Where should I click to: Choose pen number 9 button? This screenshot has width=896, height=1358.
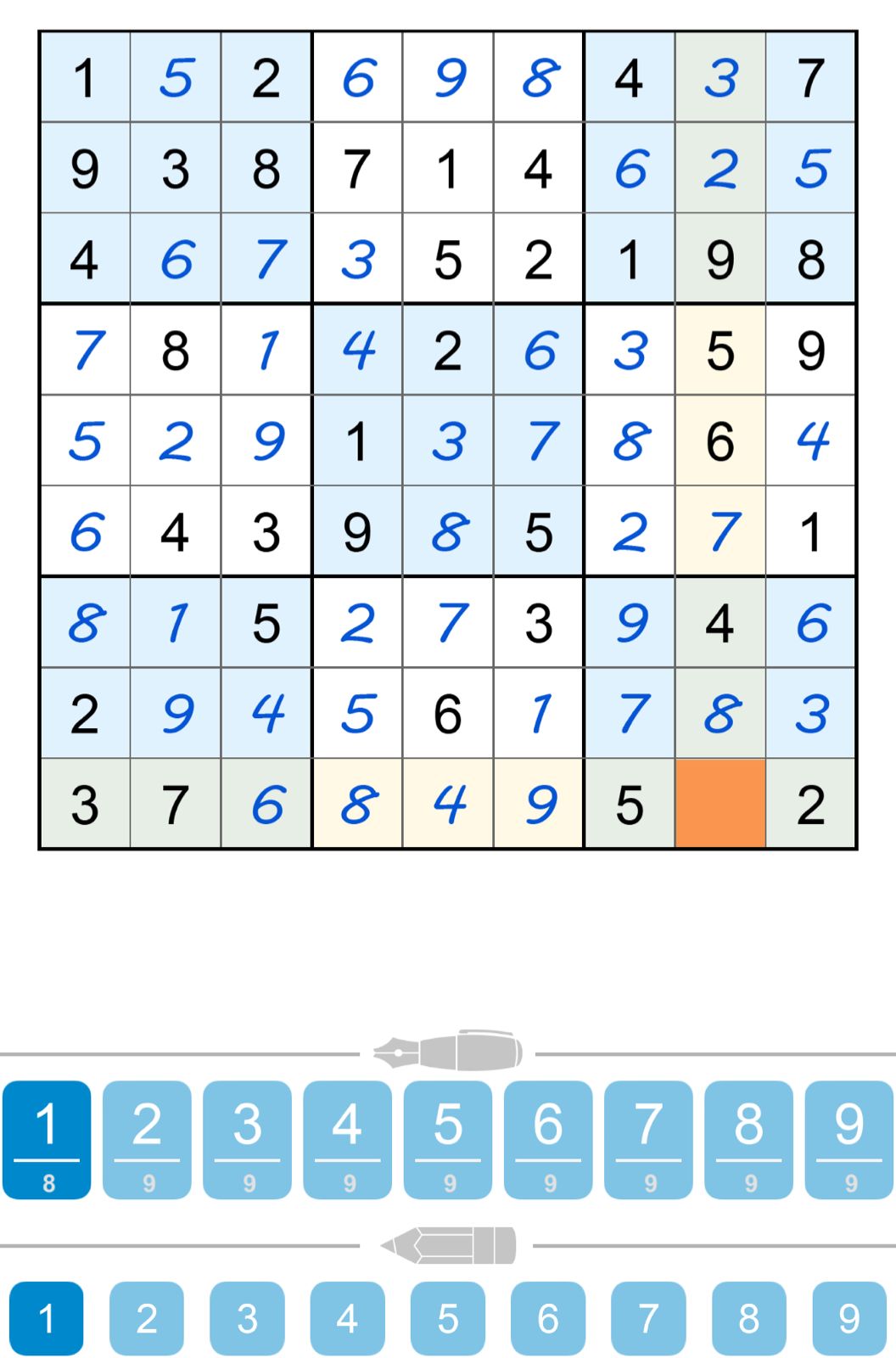[848, 1139]
